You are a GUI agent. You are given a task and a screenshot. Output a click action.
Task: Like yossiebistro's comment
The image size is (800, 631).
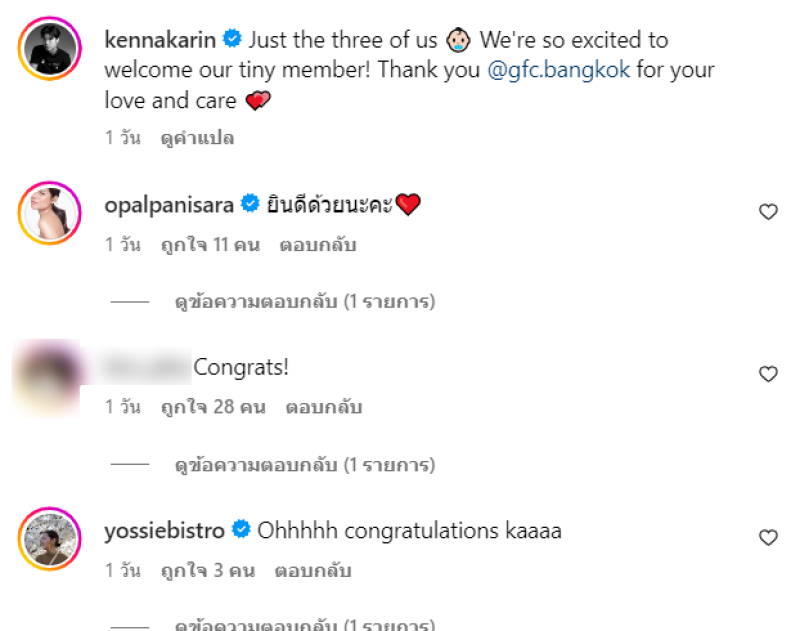click(x=768, y=538)
